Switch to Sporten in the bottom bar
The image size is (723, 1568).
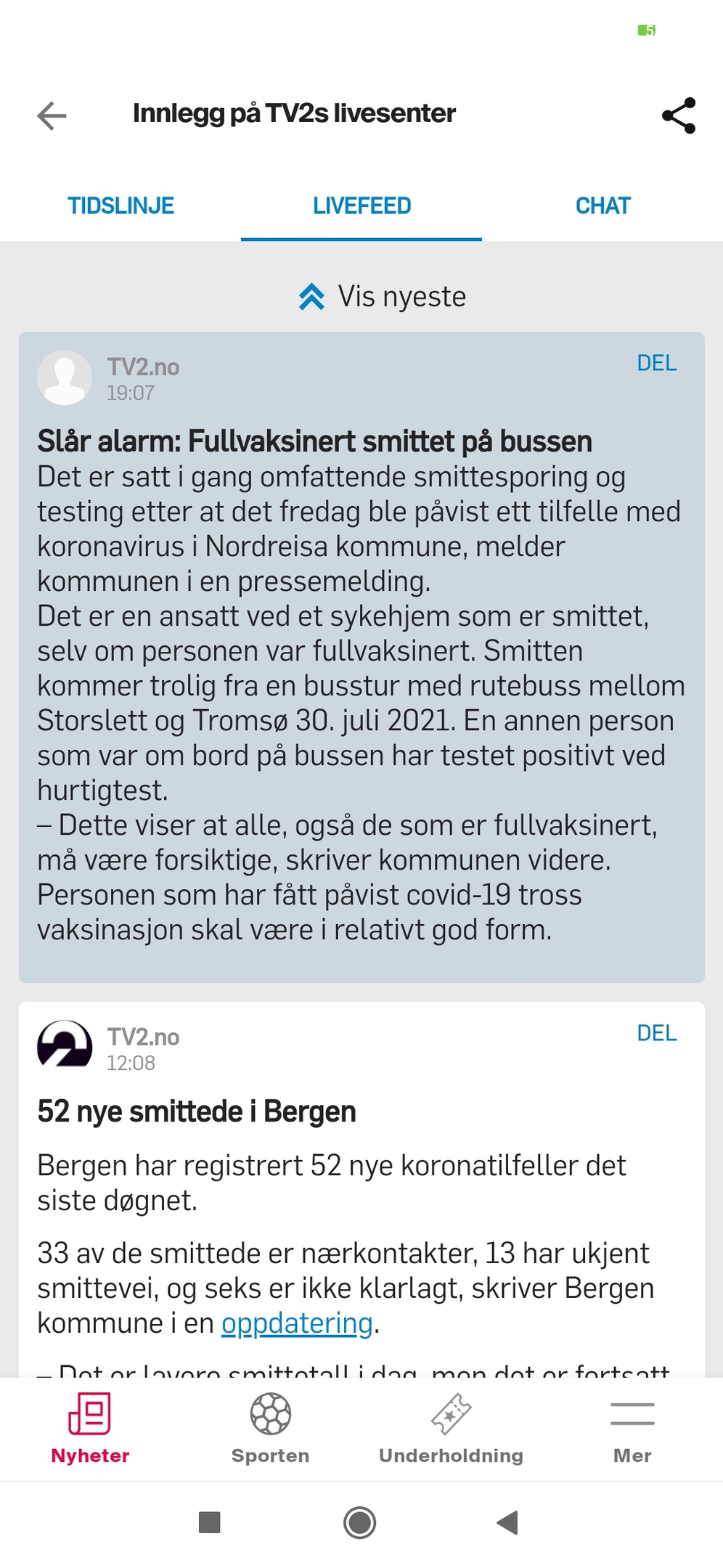click(271, 1429)
